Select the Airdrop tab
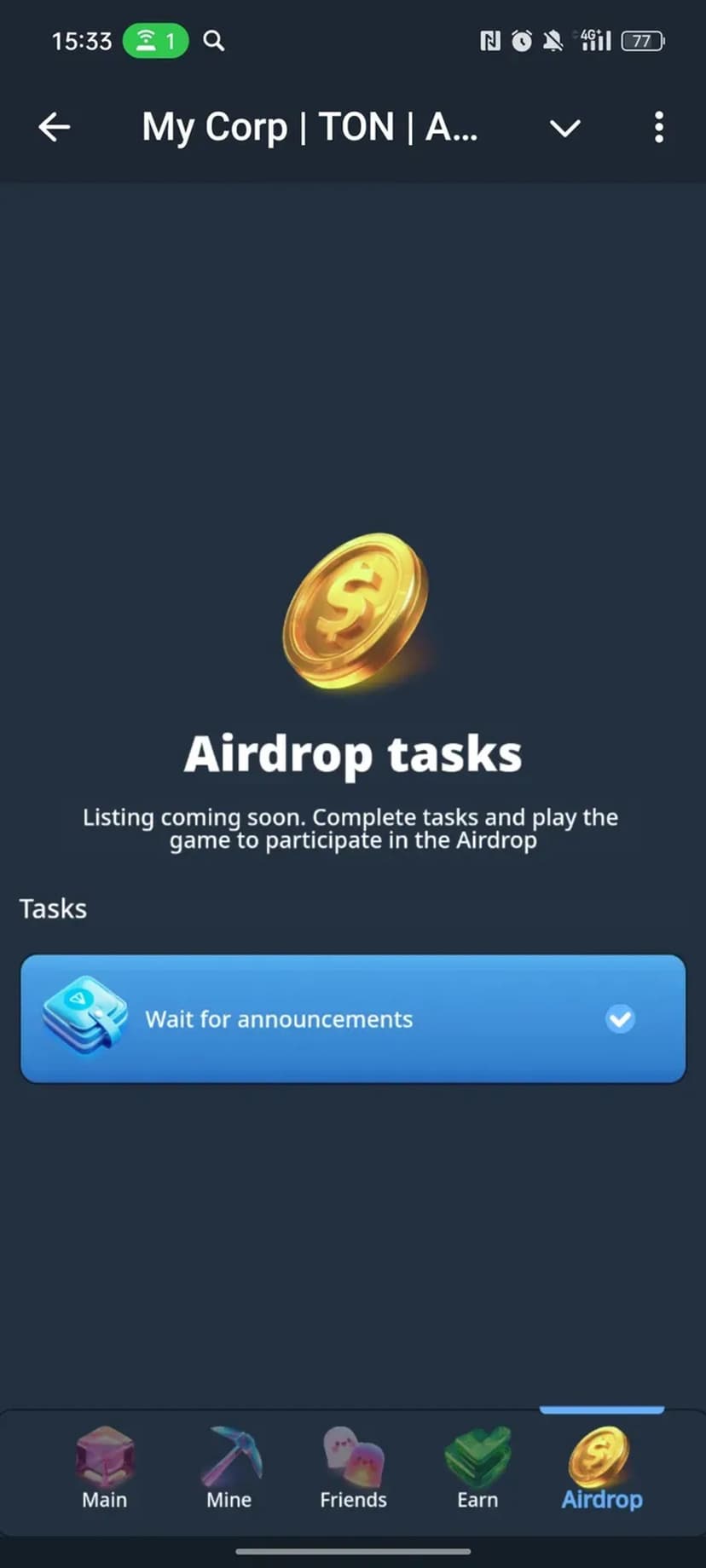This screenshot has height=1568, width=706. pyautogui.click(x=601, y=1469)
